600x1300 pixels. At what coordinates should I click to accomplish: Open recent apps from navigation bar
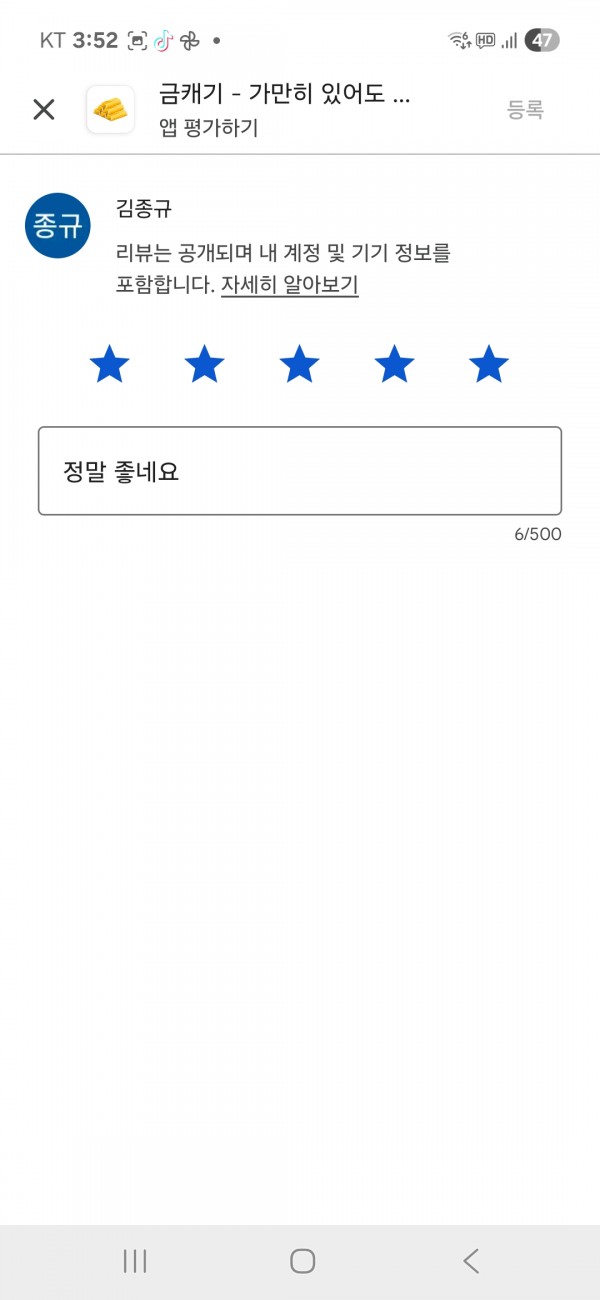[135, 1261]
